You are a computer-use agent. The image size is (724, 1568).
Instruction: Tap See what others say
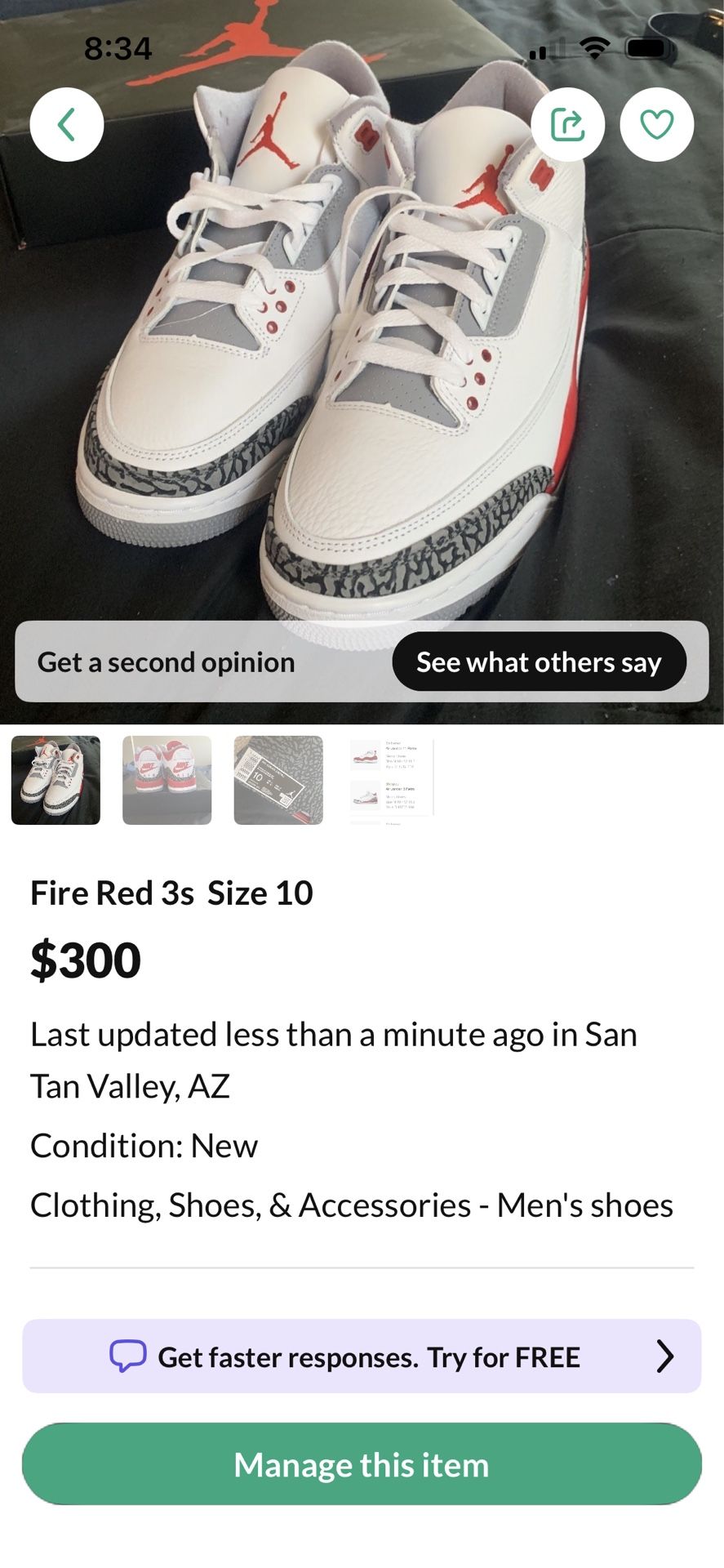point(539,661)
